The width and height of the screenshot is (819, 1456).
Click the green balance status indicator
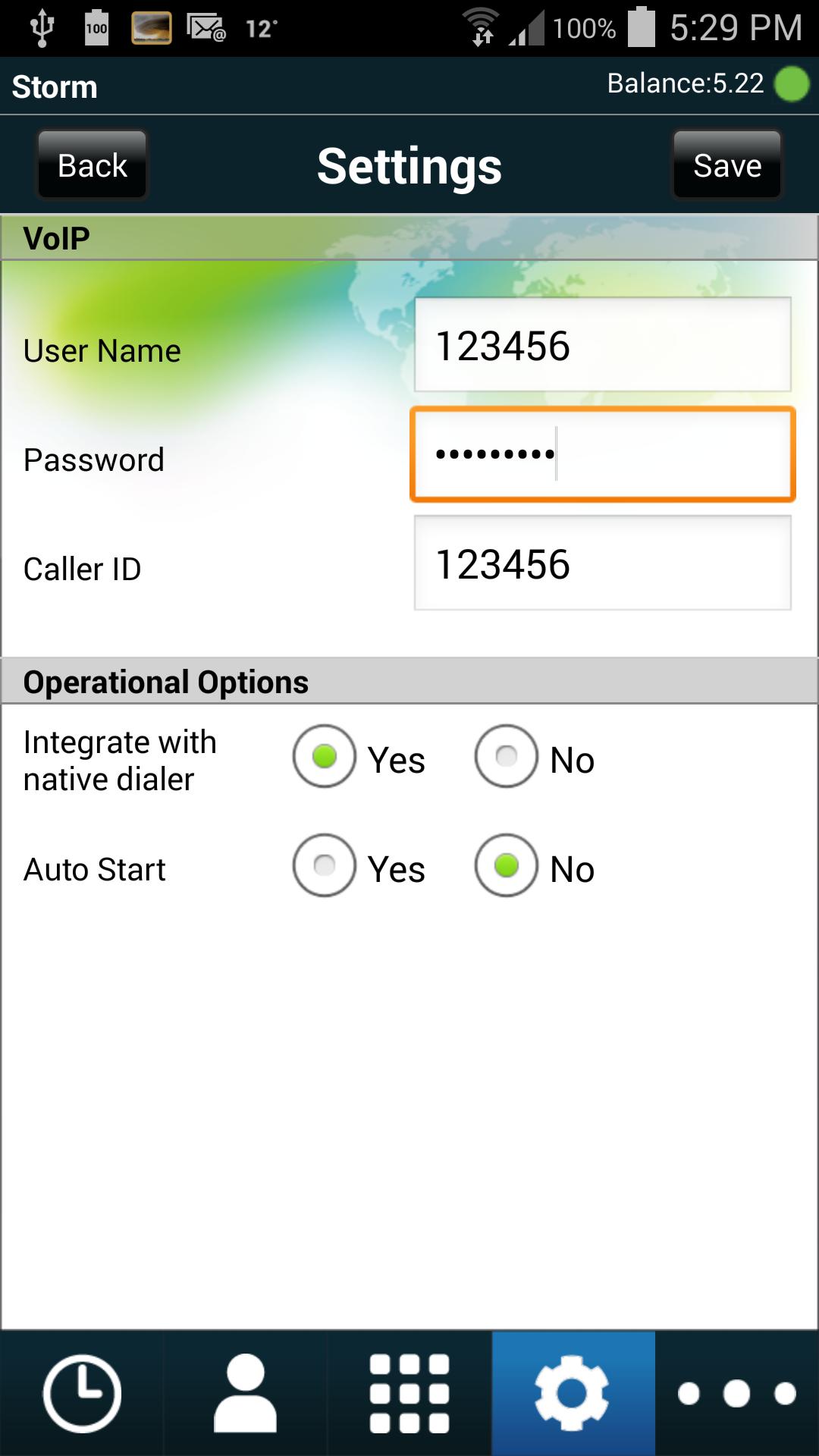coord(791,85)
